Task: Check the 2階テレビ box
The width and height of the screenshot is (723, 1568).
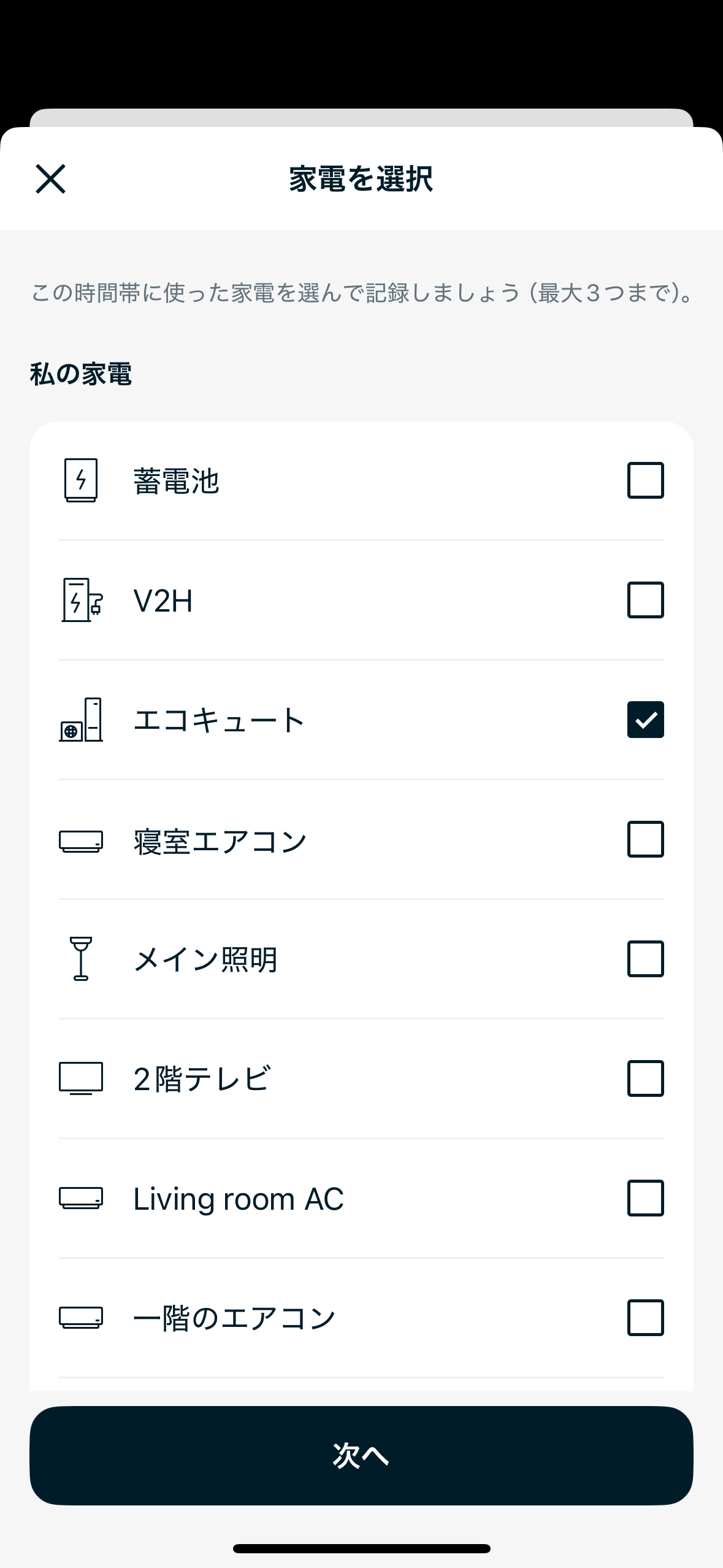Action: [645, 1078]
